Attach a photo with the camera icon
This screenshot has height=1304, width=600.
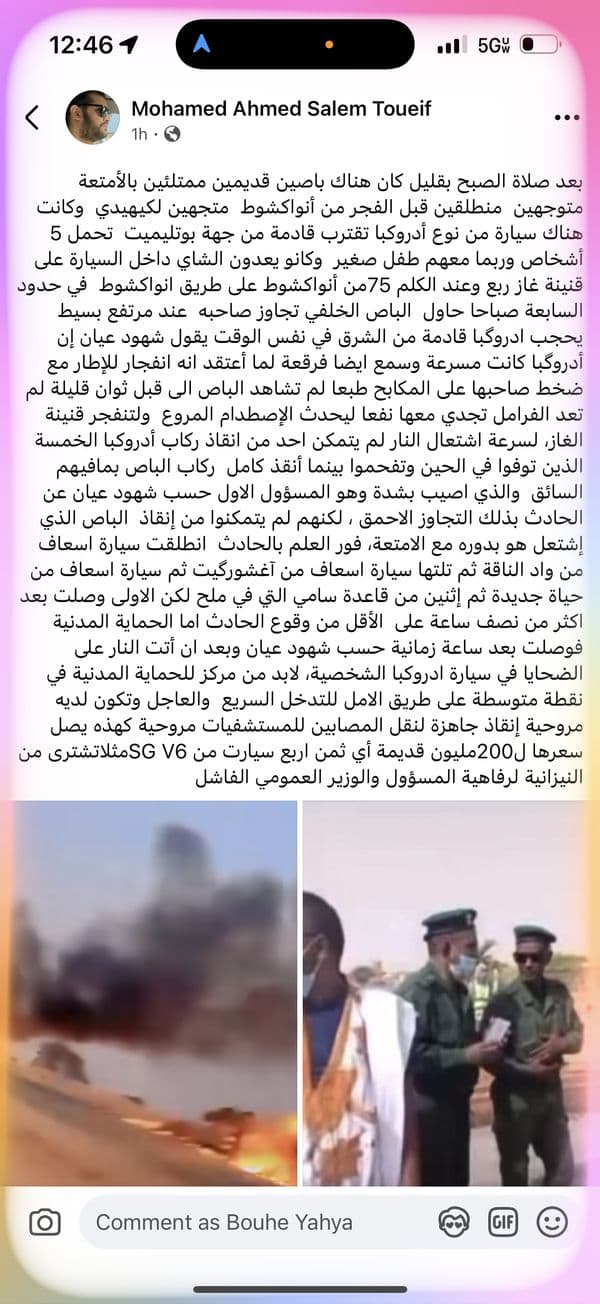44,1222
